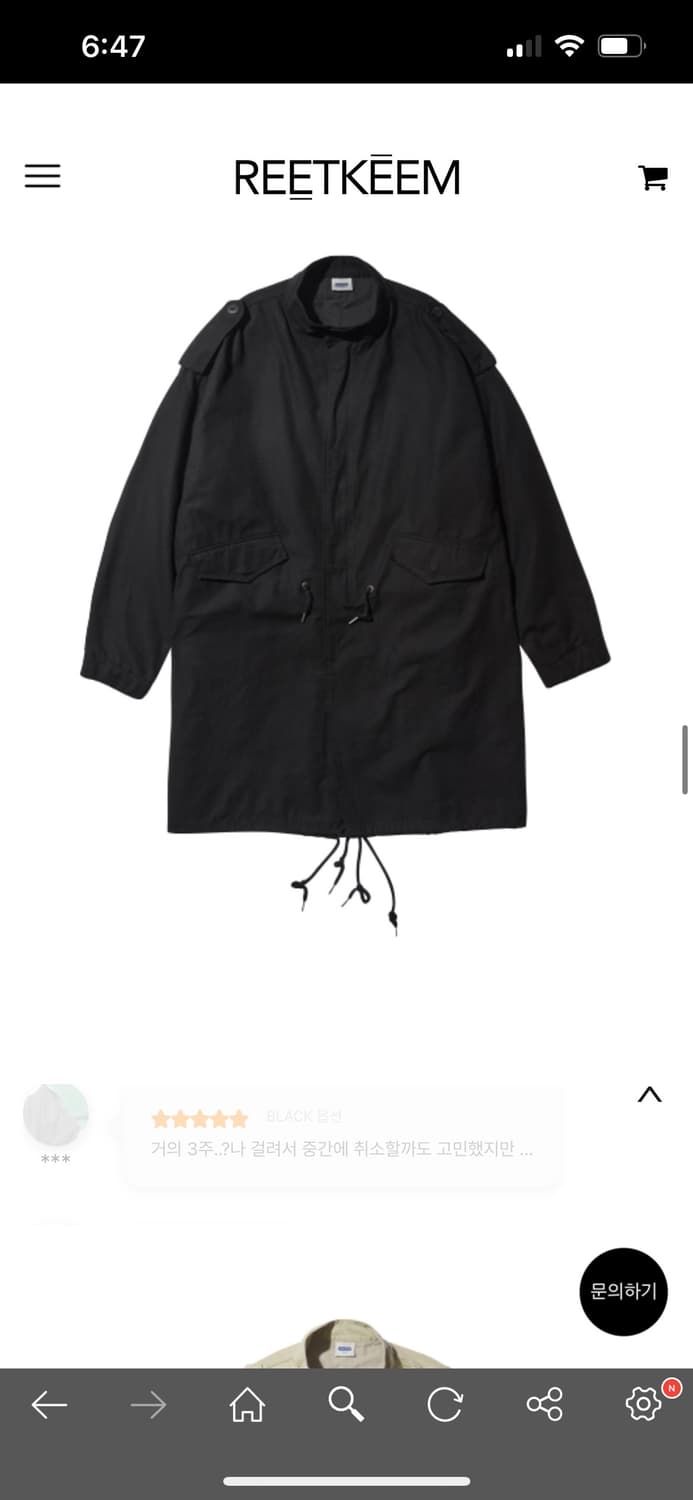
Task: Share this product page
Action: tap(544, 1405)
